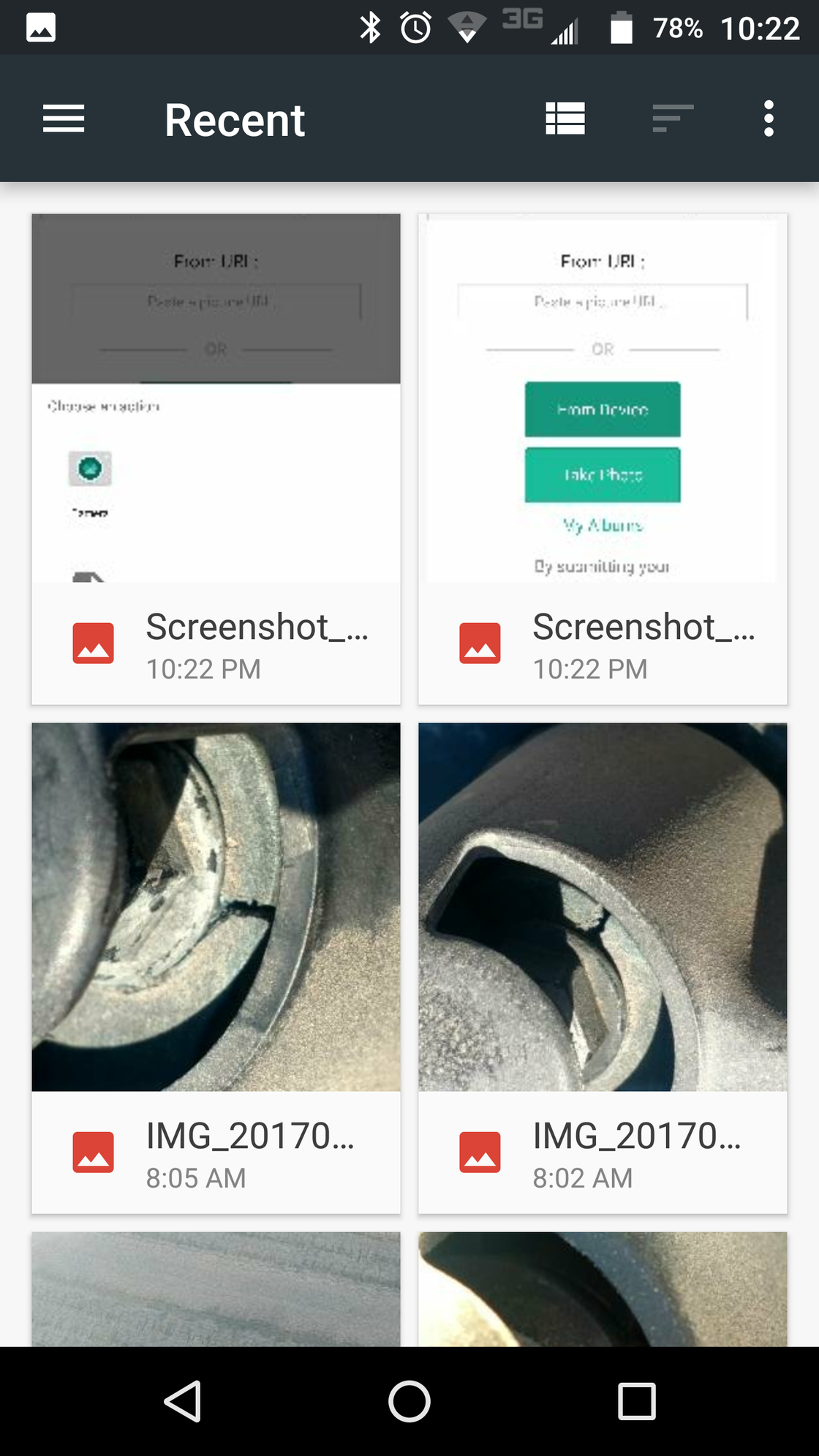Open the IMG_20170 photo from 8:02 AM
819x1456 pixels.
click(x=603, y=968)
